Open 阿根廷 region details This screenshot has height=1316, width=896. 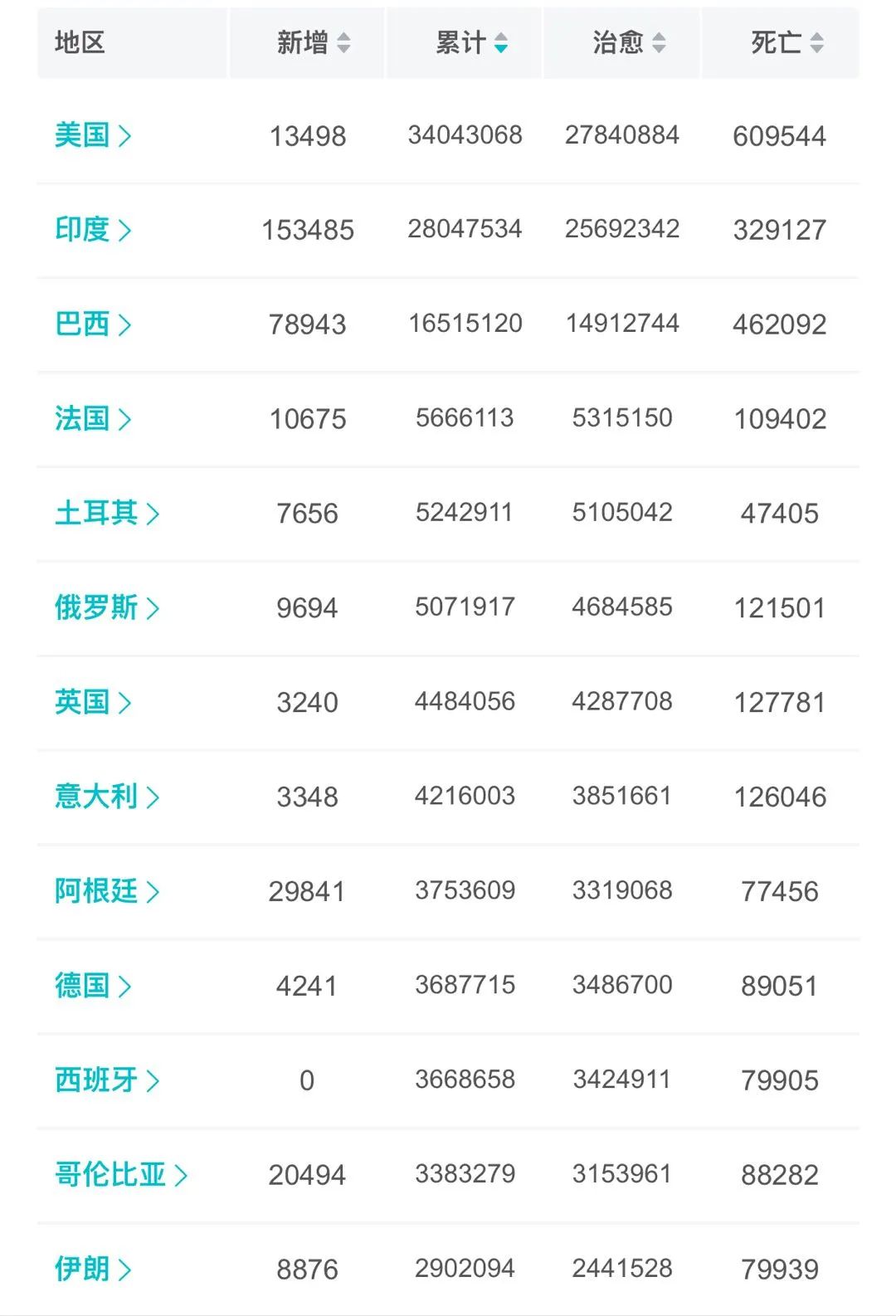pyautogui.click(x=106, y=891)
